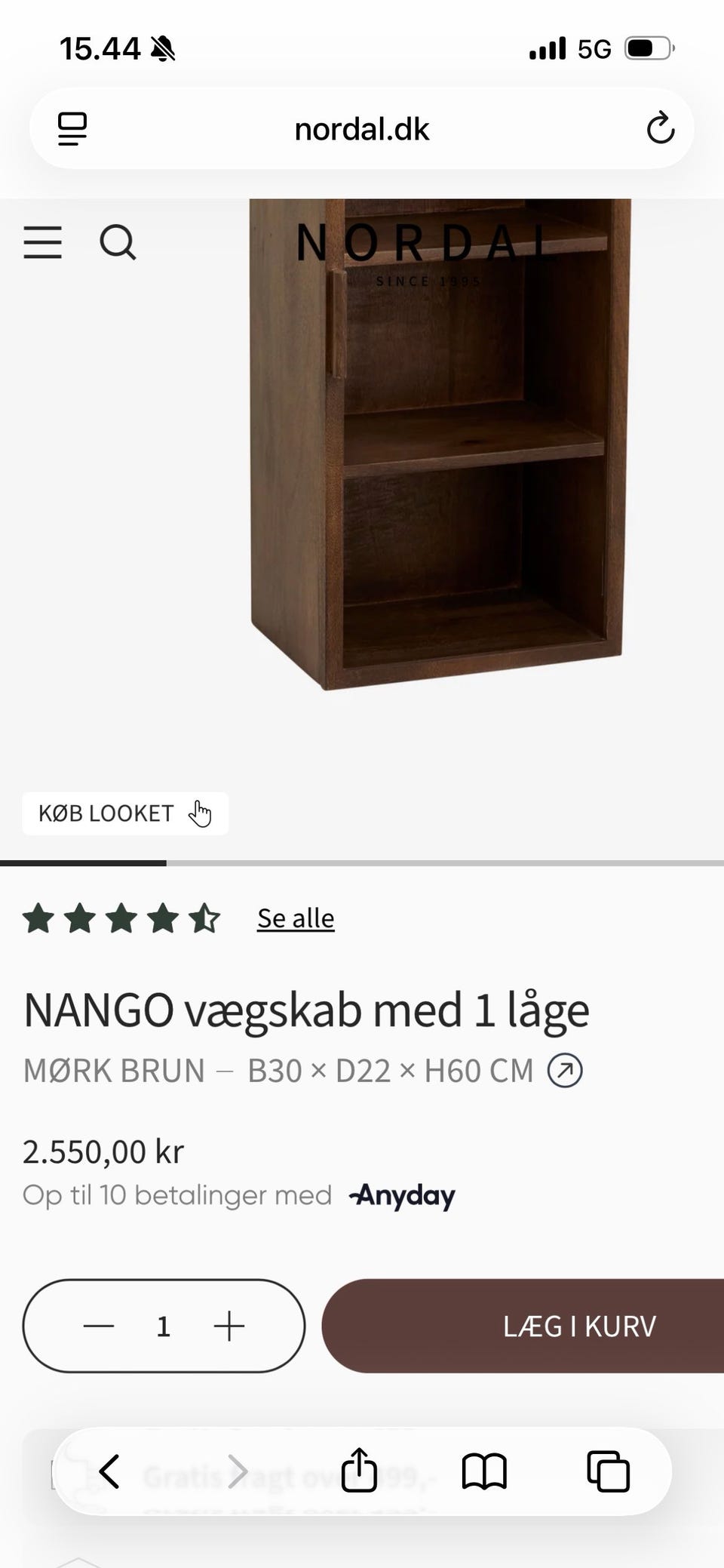
Task: Reload the nordal.dk page
Action: coord(661,128)
